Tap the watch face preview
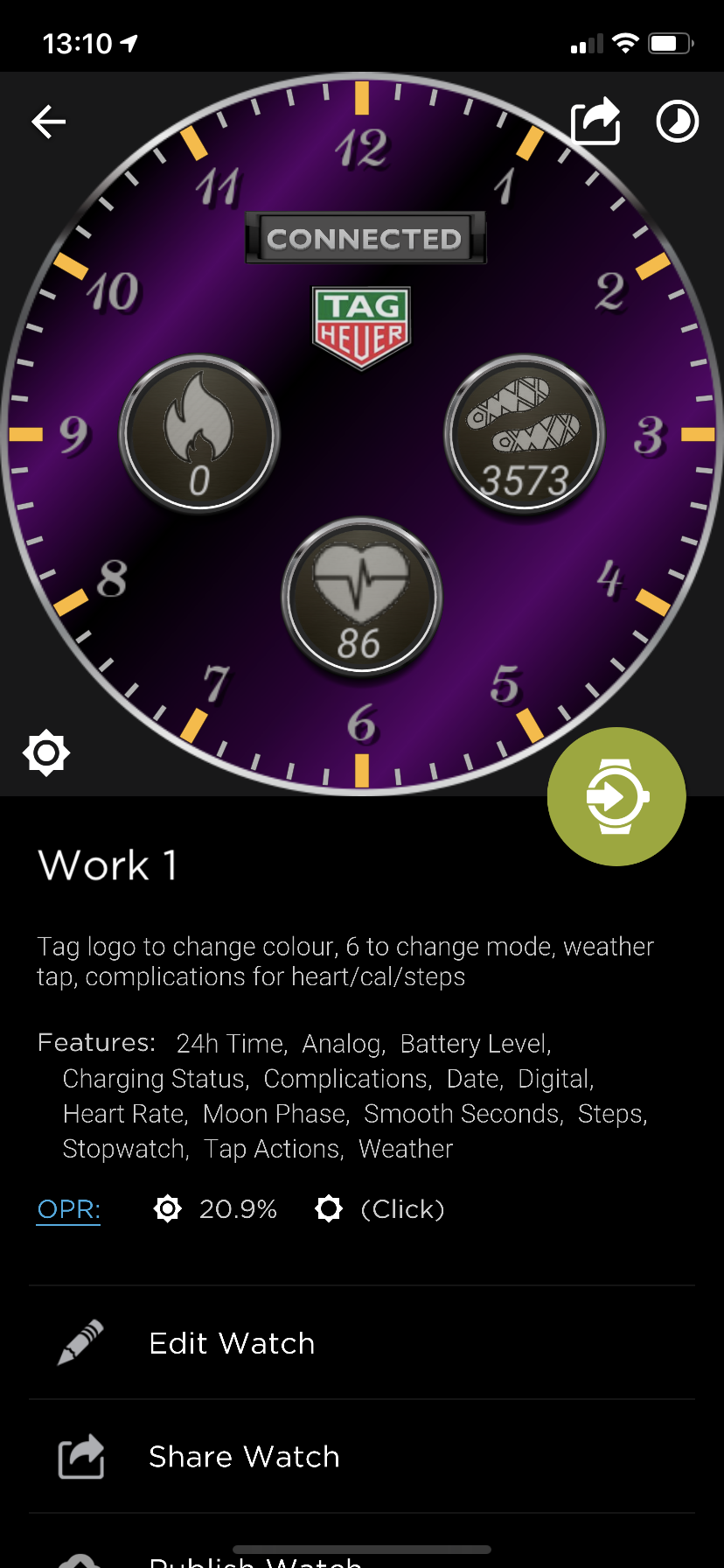 [362, 434]
